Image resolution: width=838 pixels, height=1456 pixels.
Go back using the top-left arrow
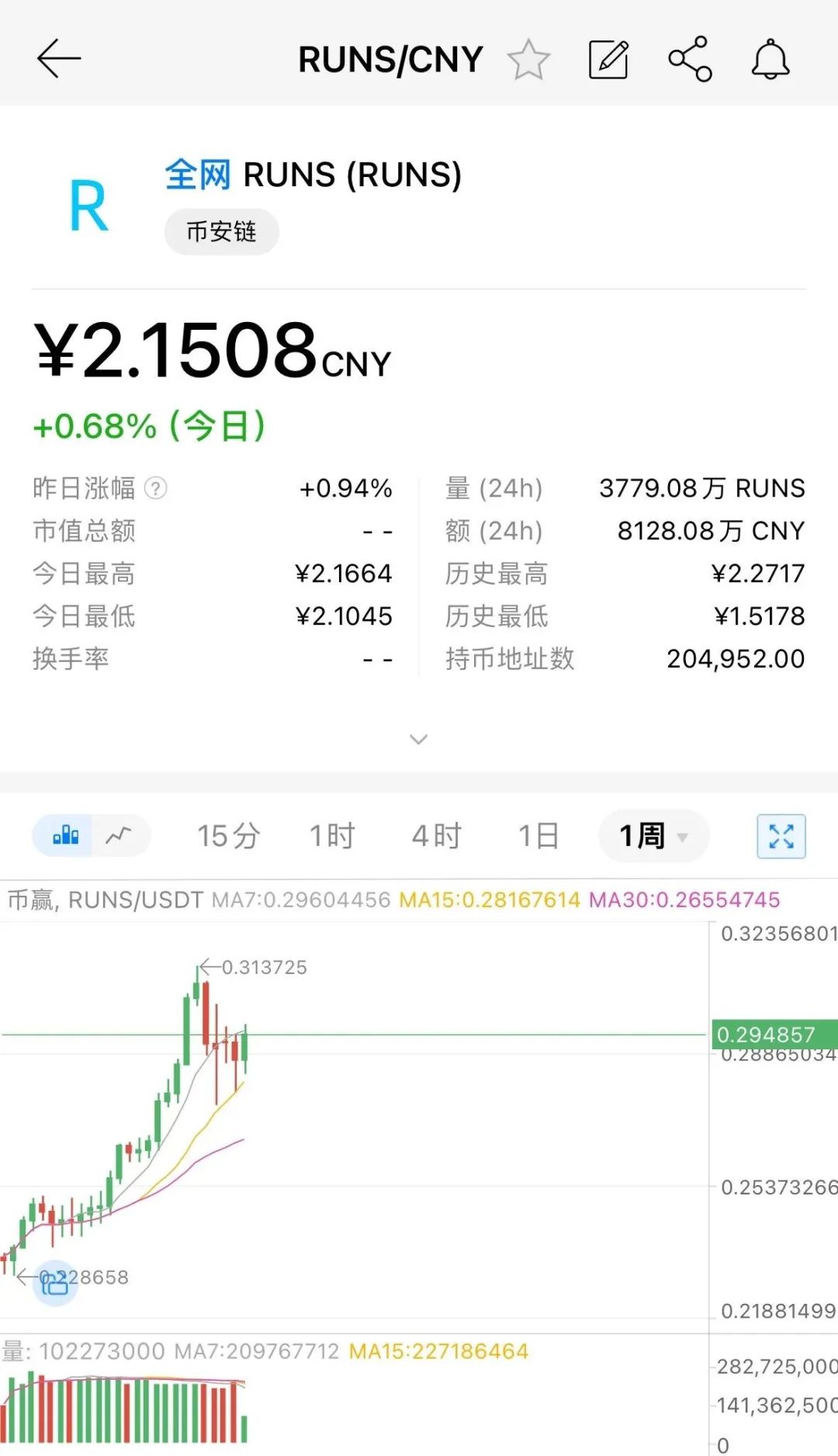pyautogui.click(x=59, y=59)
